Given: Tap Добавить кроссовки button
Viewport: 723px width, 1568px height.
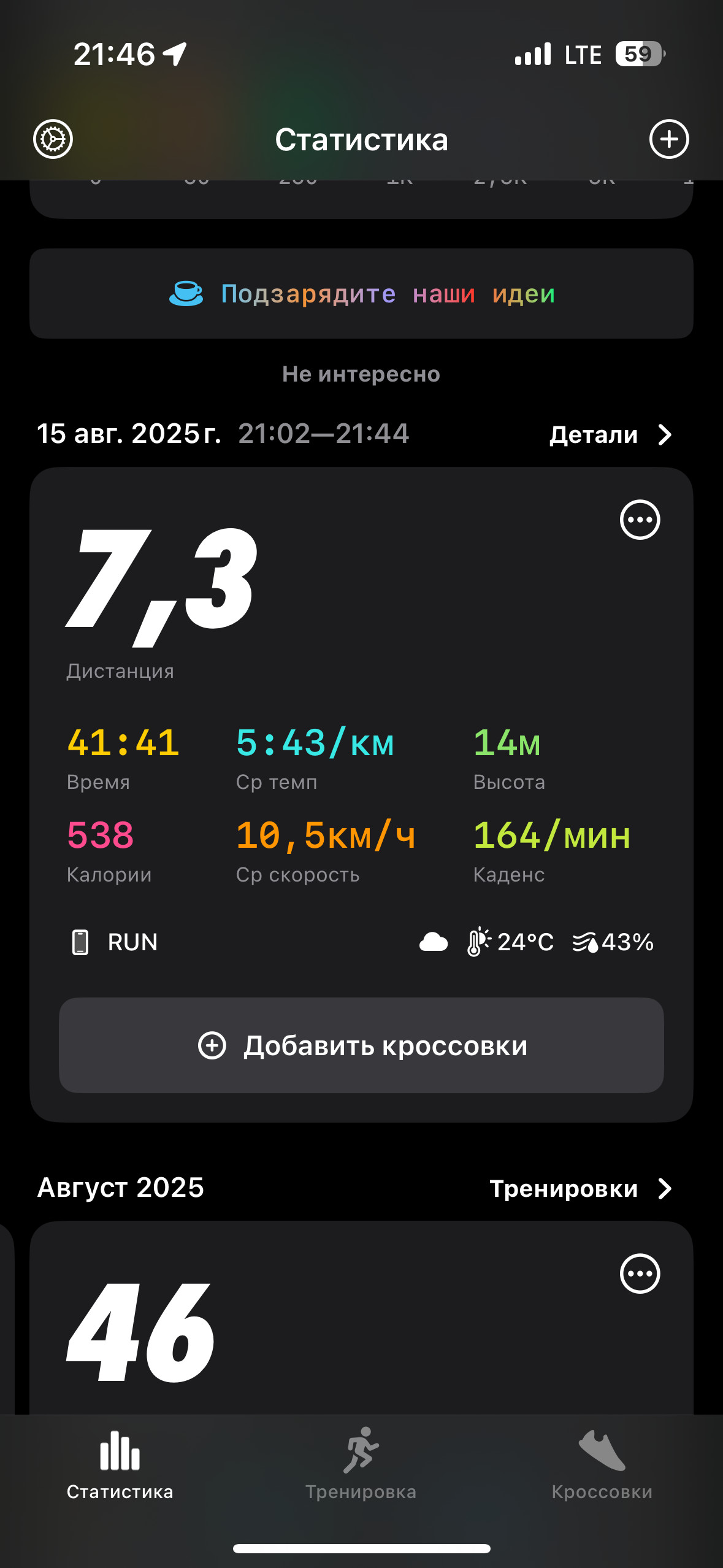Looking at the screenshot, I should point(361,1045).
